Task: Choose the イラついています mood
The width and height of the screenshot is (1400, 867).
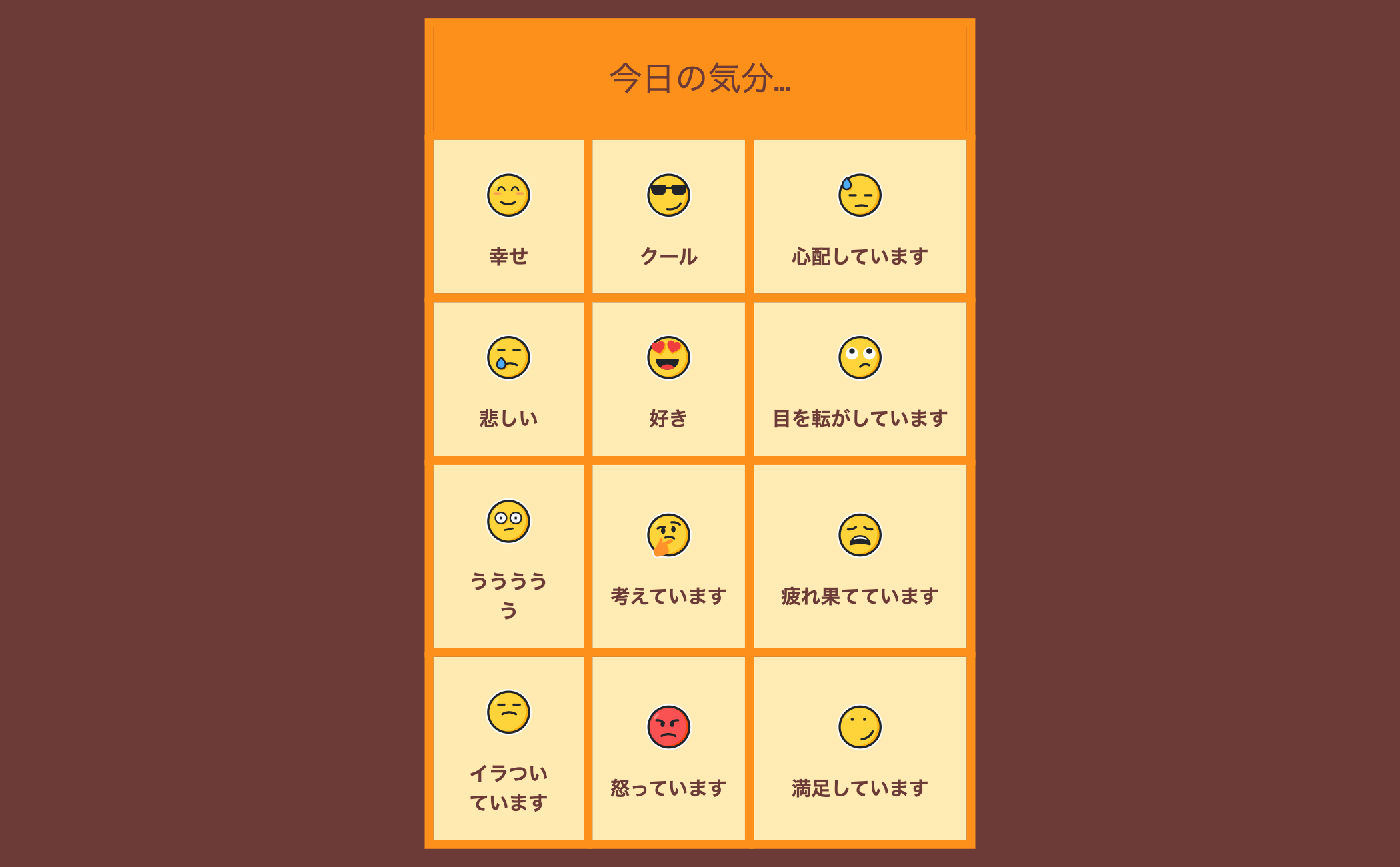Action: pyautogui.click(x=508, y=748)
